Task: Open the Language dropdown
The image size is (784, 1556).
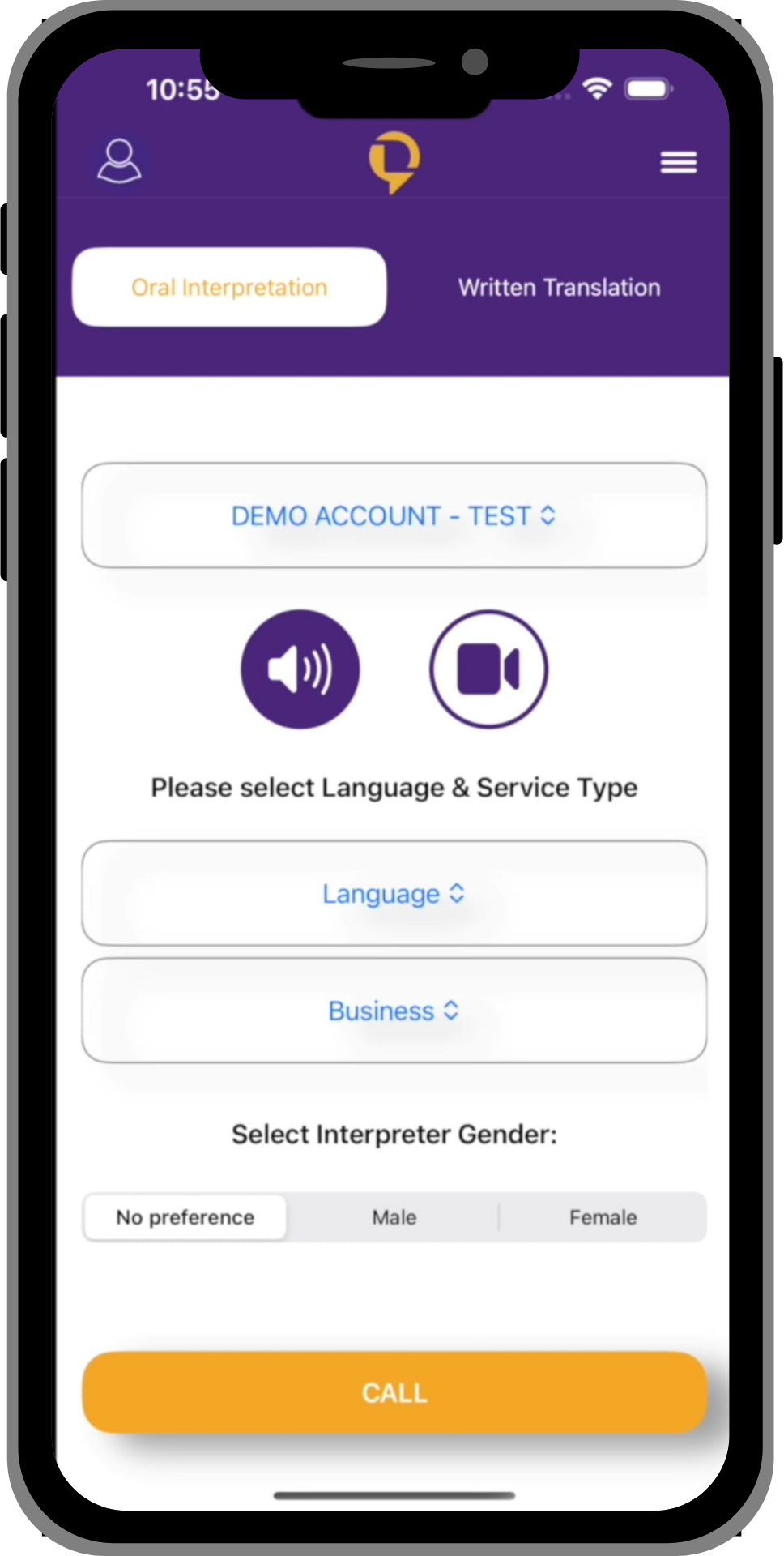Action: [x=394, y=893]
